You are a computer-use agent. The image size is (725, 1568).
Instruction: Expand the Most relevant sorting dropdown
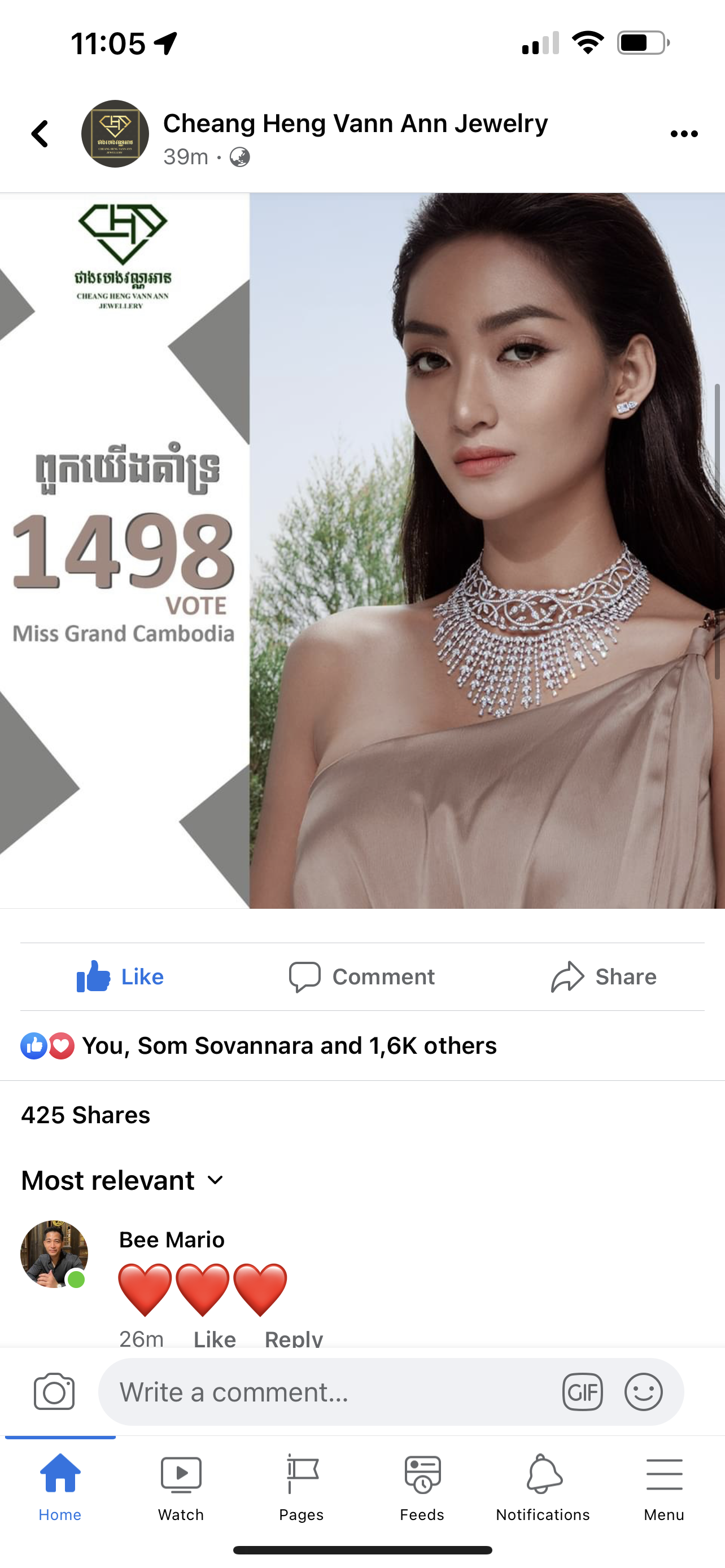pyautogui.click(x=123, y=1180)
